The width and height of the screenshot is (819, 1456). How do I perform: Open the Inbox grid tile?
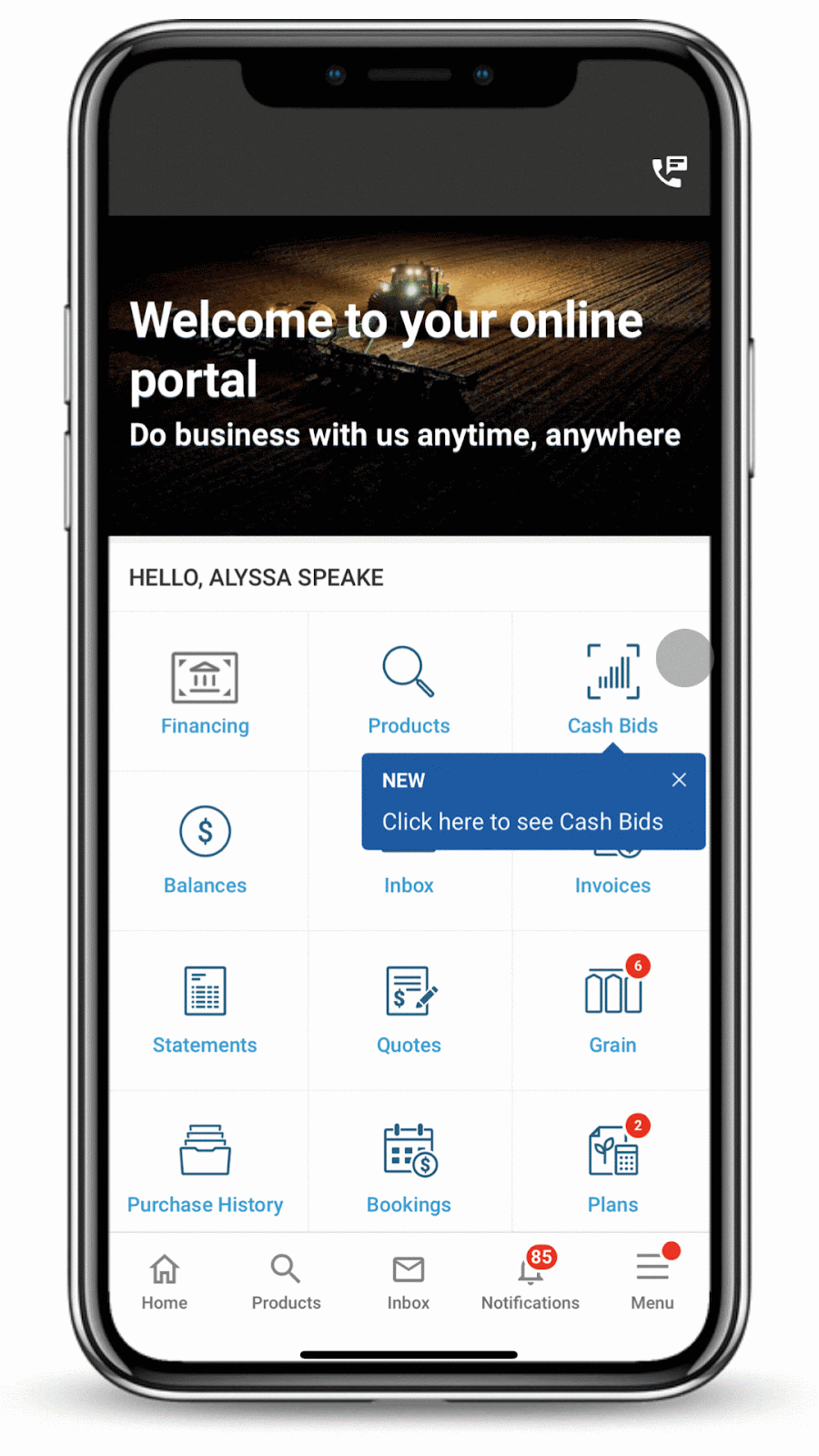(x=409, y=885)
